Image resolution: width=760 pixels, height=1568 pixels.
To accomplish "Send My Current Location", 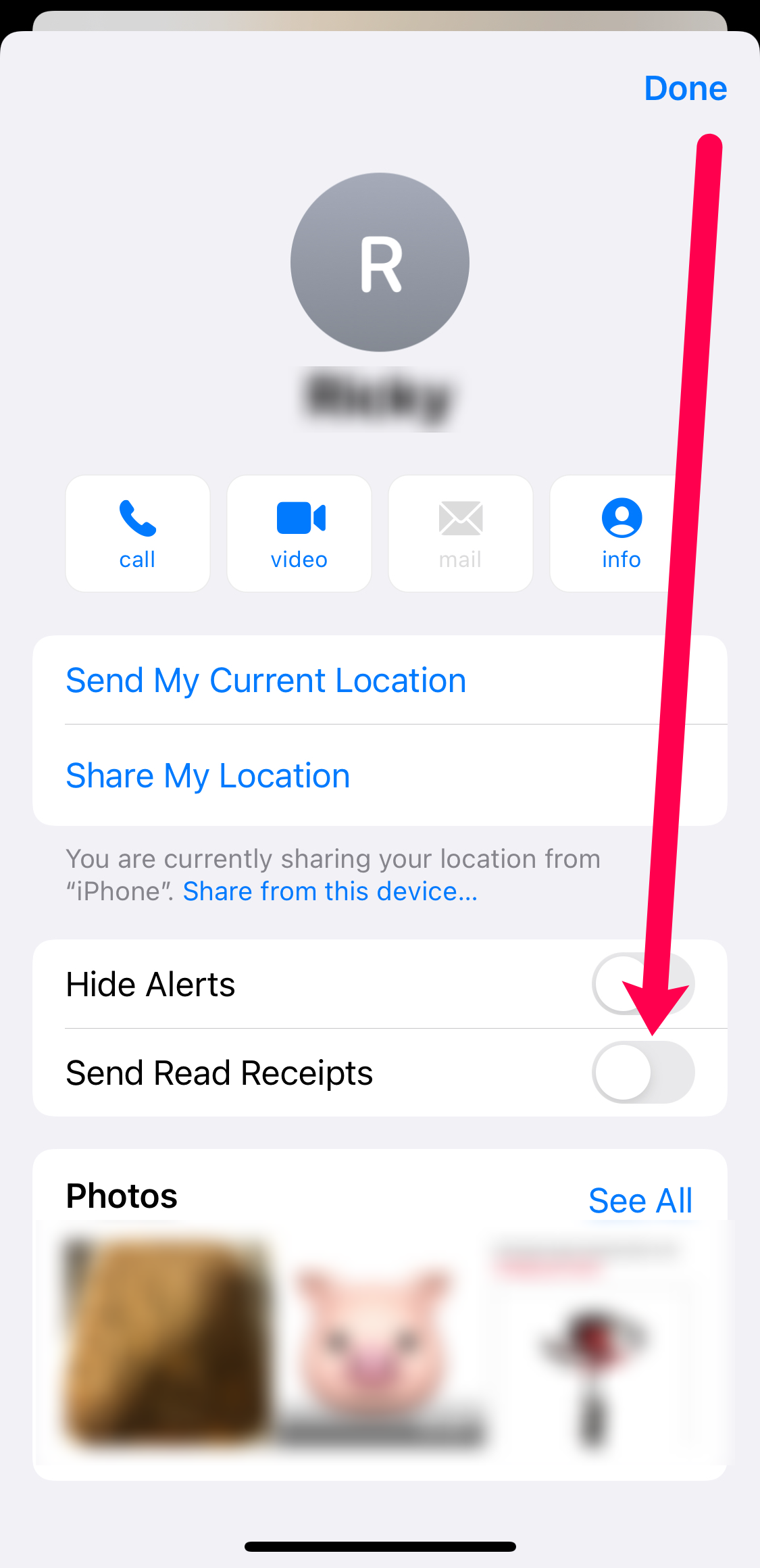I will pos(266,680).
